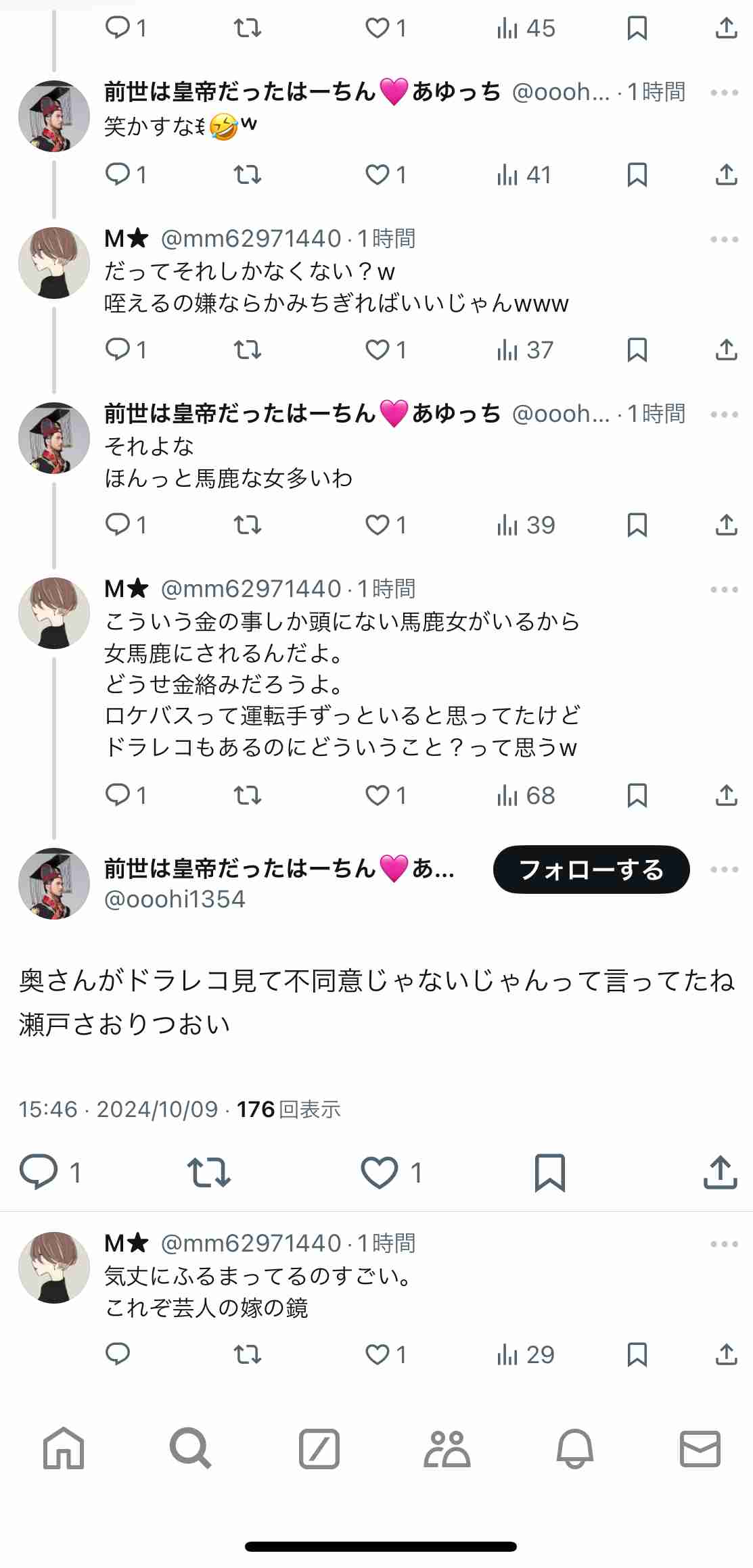Tap the フォローする button
This screenshot has width=753, height=1568.
pos(591,870)
